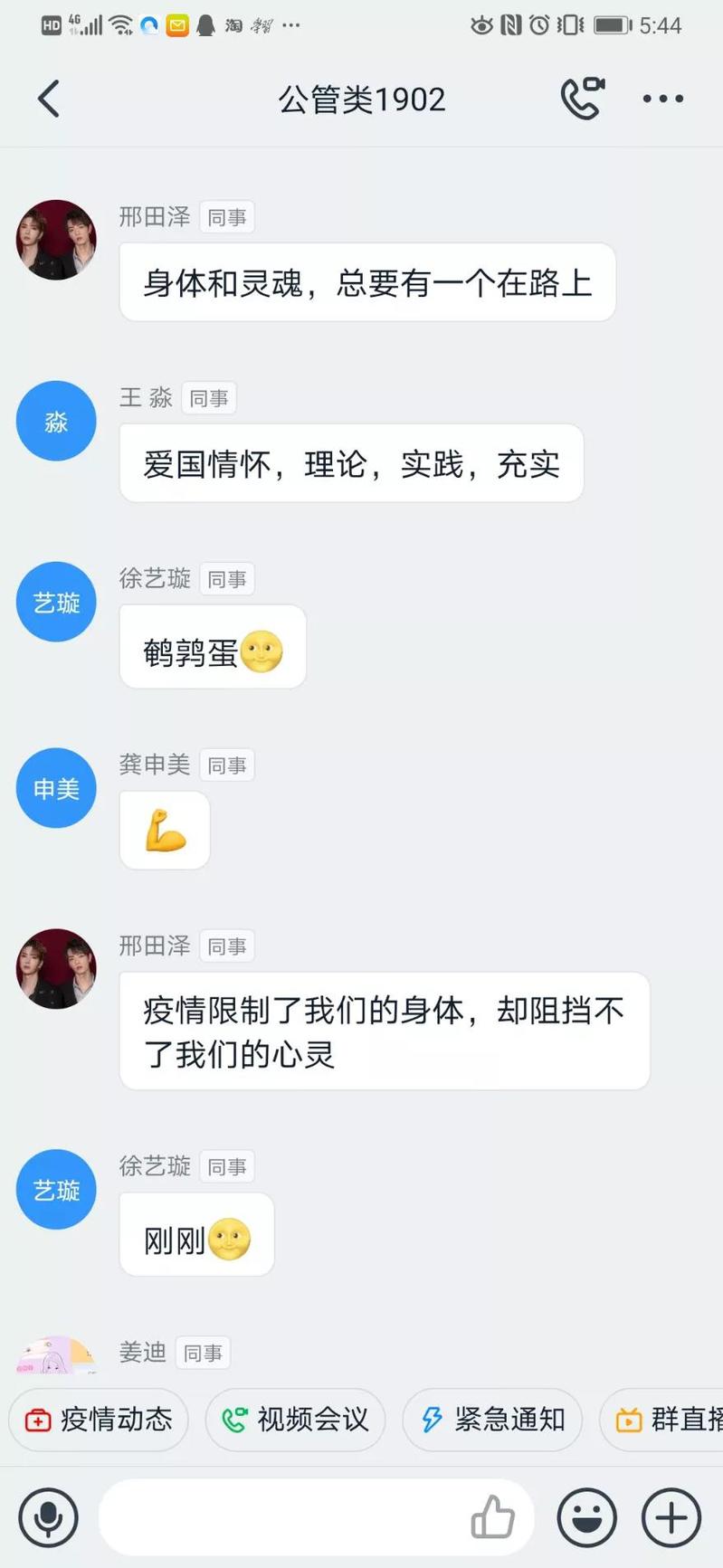Start a 视频会议 video meeting
Viewport: 723px width, 1568px height.
tap(295, 1420)
